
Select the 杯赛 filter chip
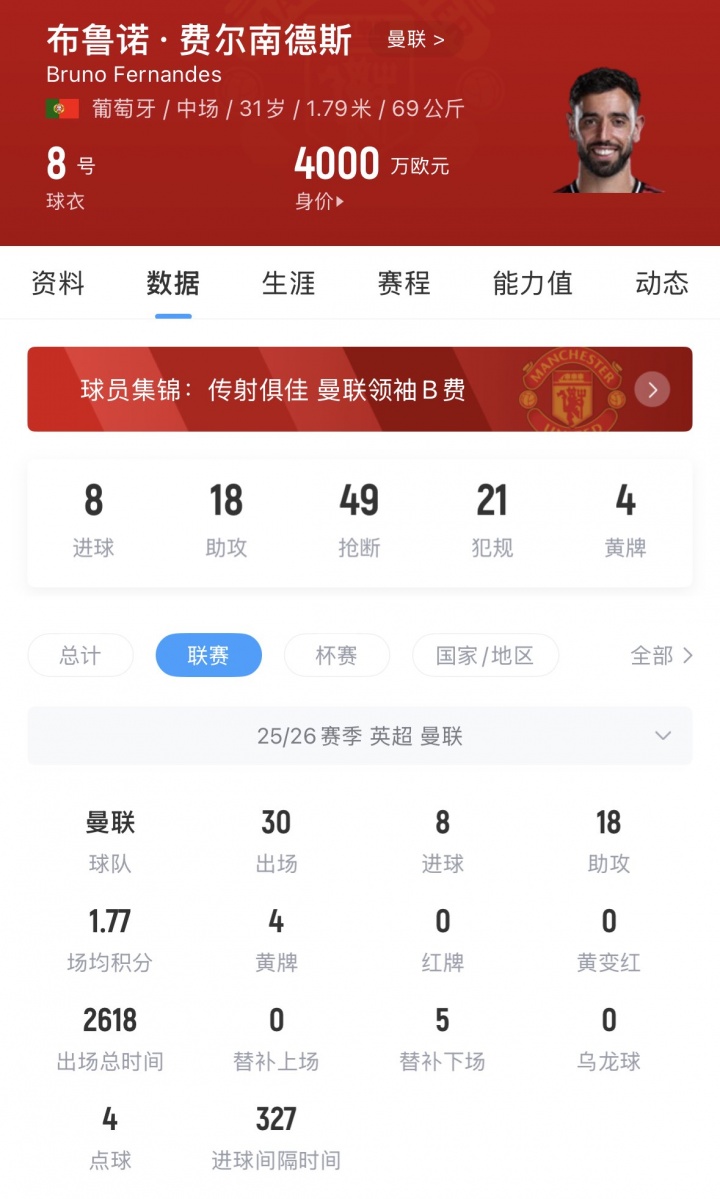(x=336, y=656)
